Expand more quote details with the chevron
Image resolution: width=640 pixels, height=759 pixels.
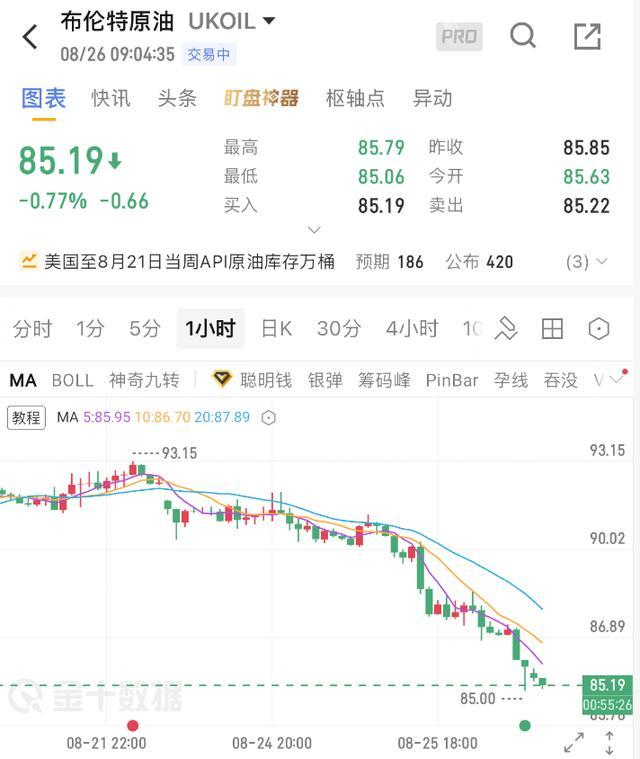coord(314,229)
